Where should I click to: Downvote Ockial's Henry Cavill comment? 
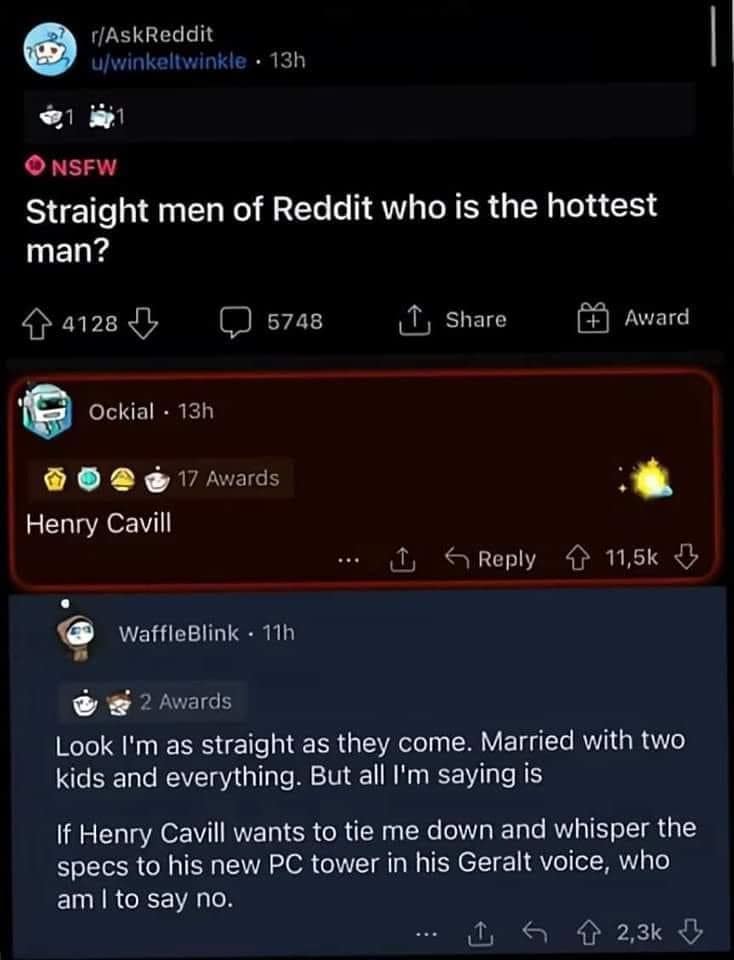pos(686,559)
